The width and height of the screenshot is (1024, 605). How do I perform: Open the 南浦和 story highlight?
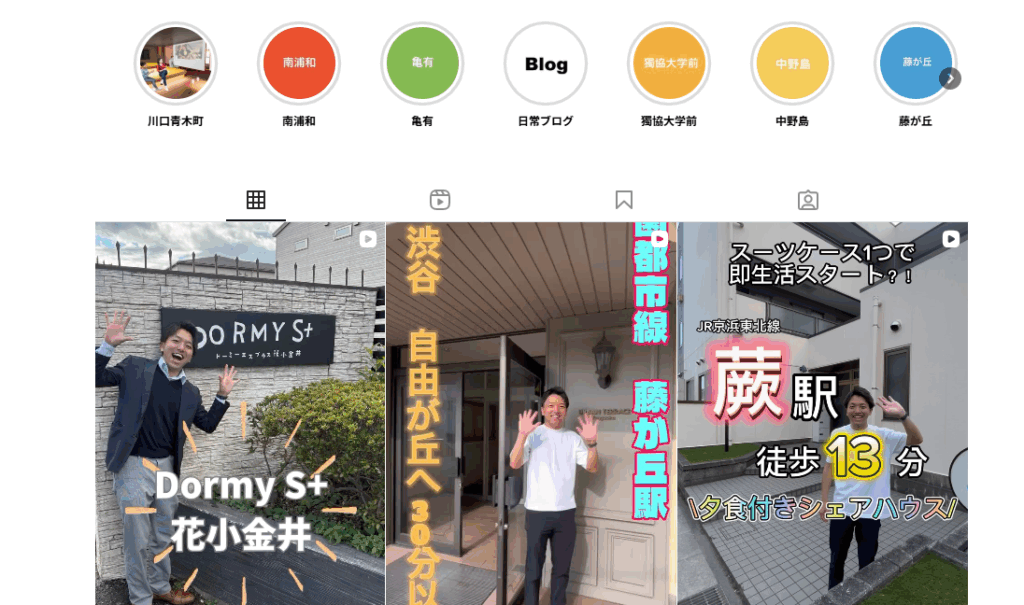click(299, 64)
